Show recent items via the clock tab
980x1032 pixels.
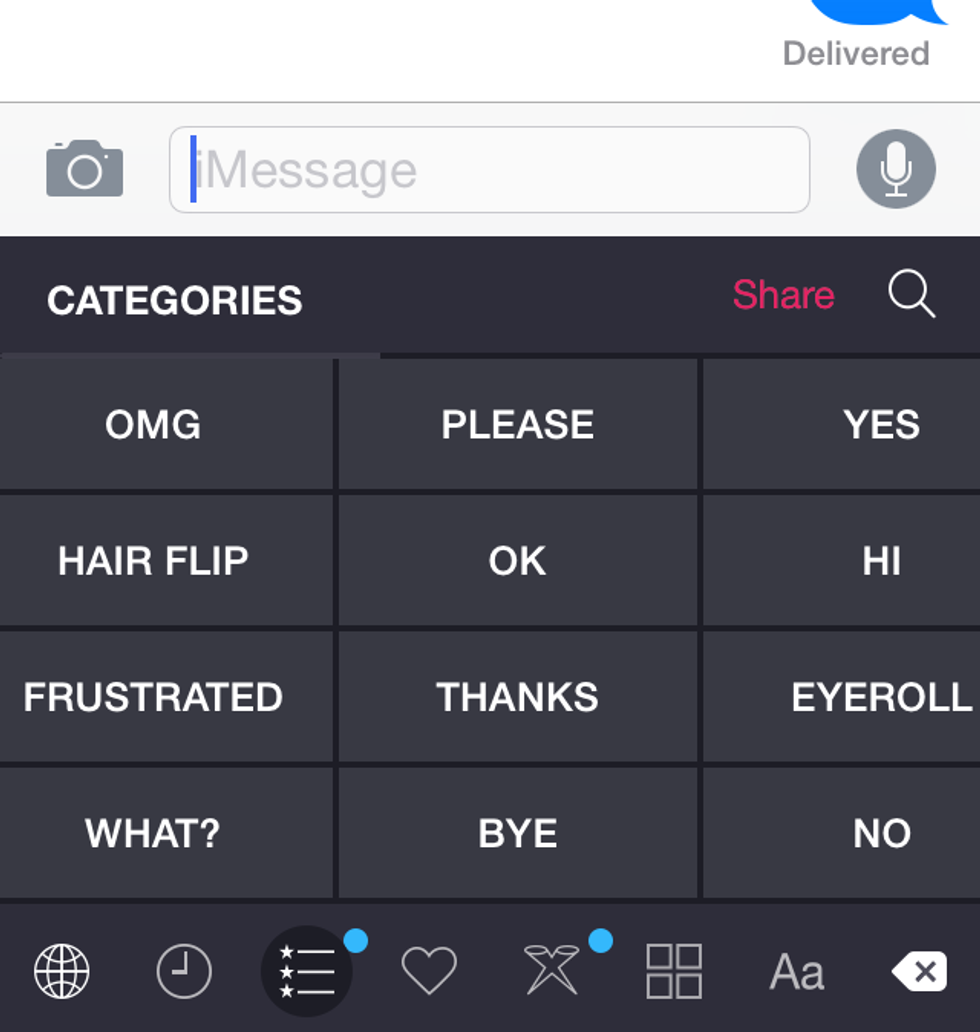pyautogui.click(x=184, y=971)
